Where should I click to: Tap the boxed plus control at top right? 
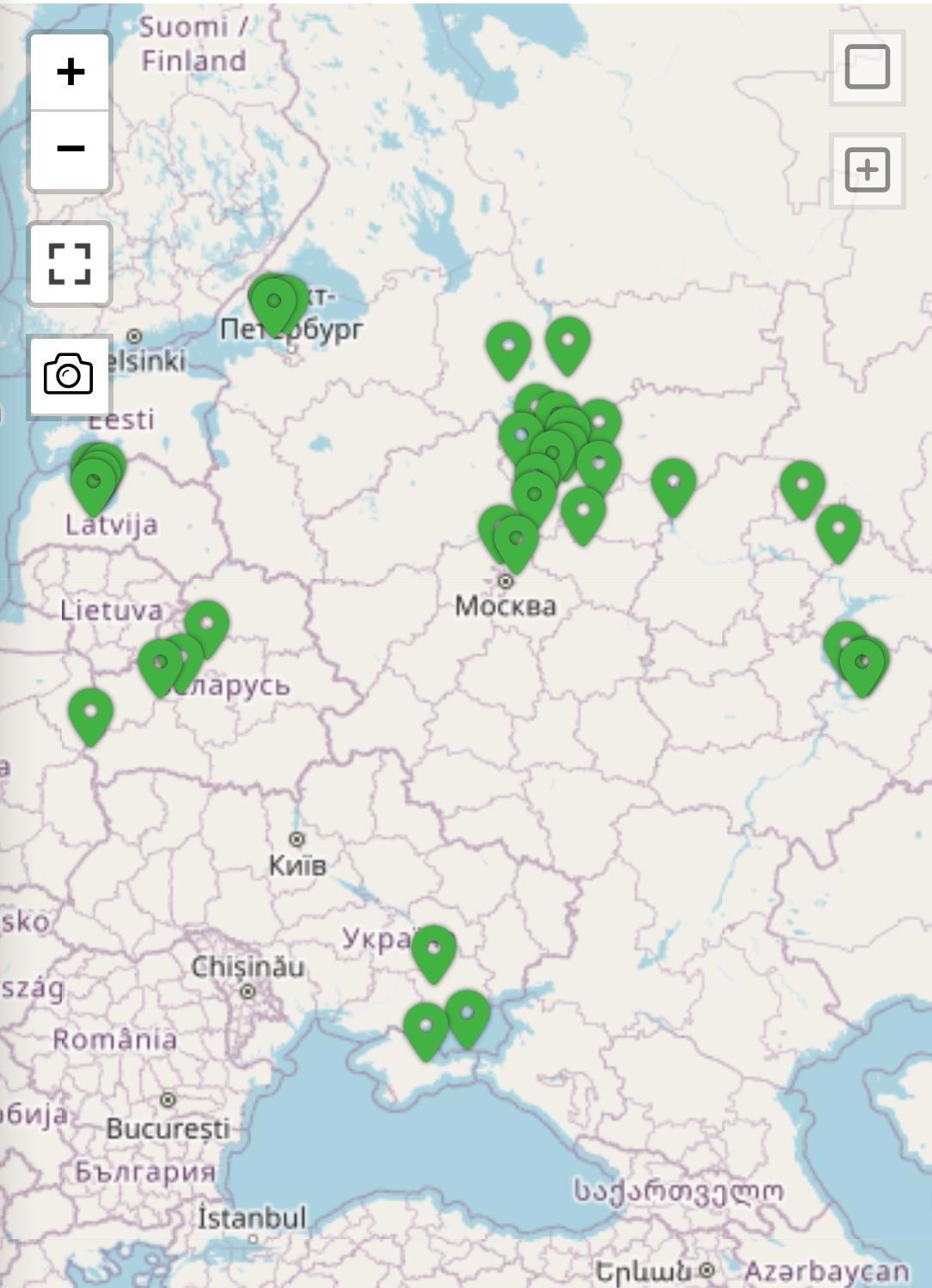[867, 170]
